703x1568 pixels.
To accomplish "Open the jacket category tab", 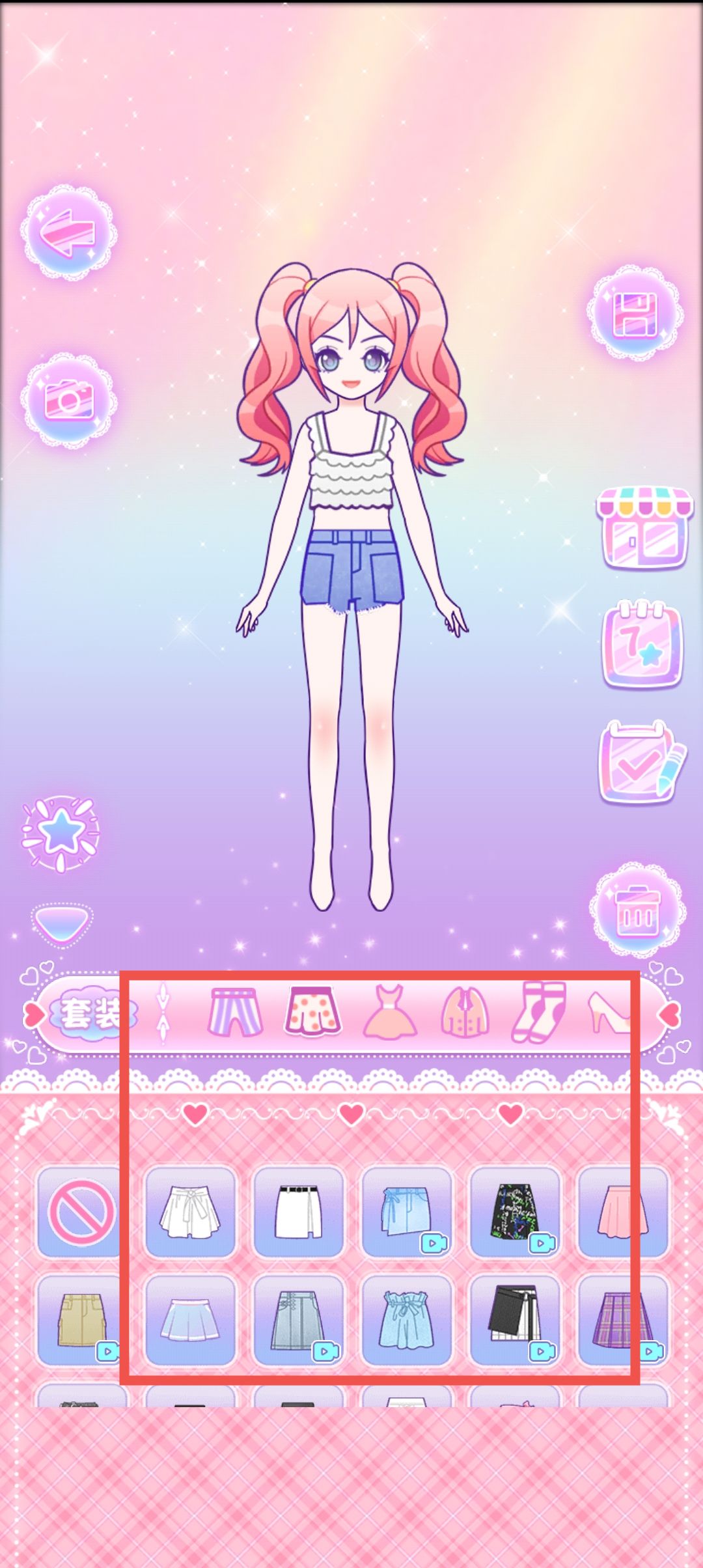I will (465, 1014).
